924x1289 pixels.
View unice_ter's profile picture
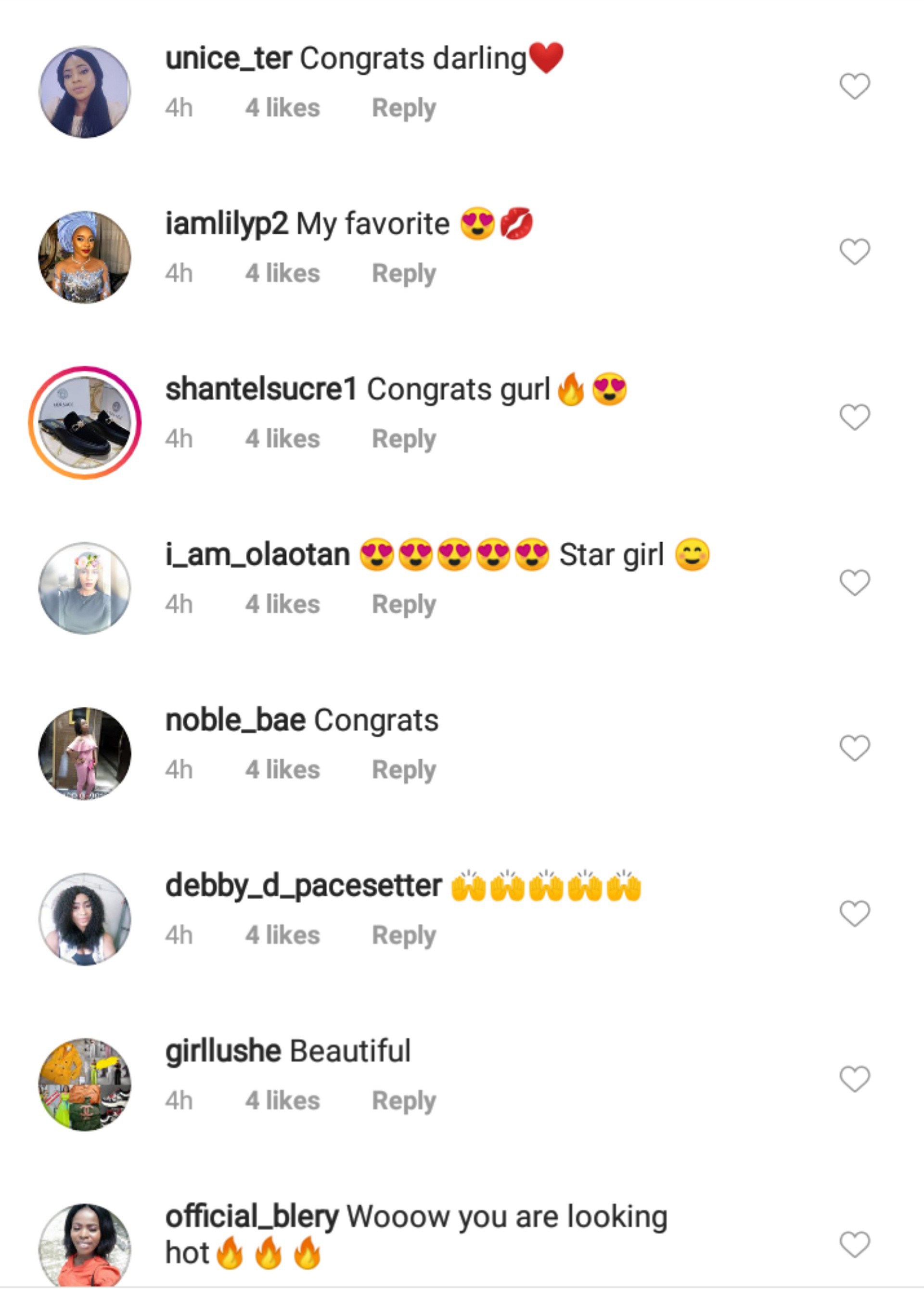(85, 92)
